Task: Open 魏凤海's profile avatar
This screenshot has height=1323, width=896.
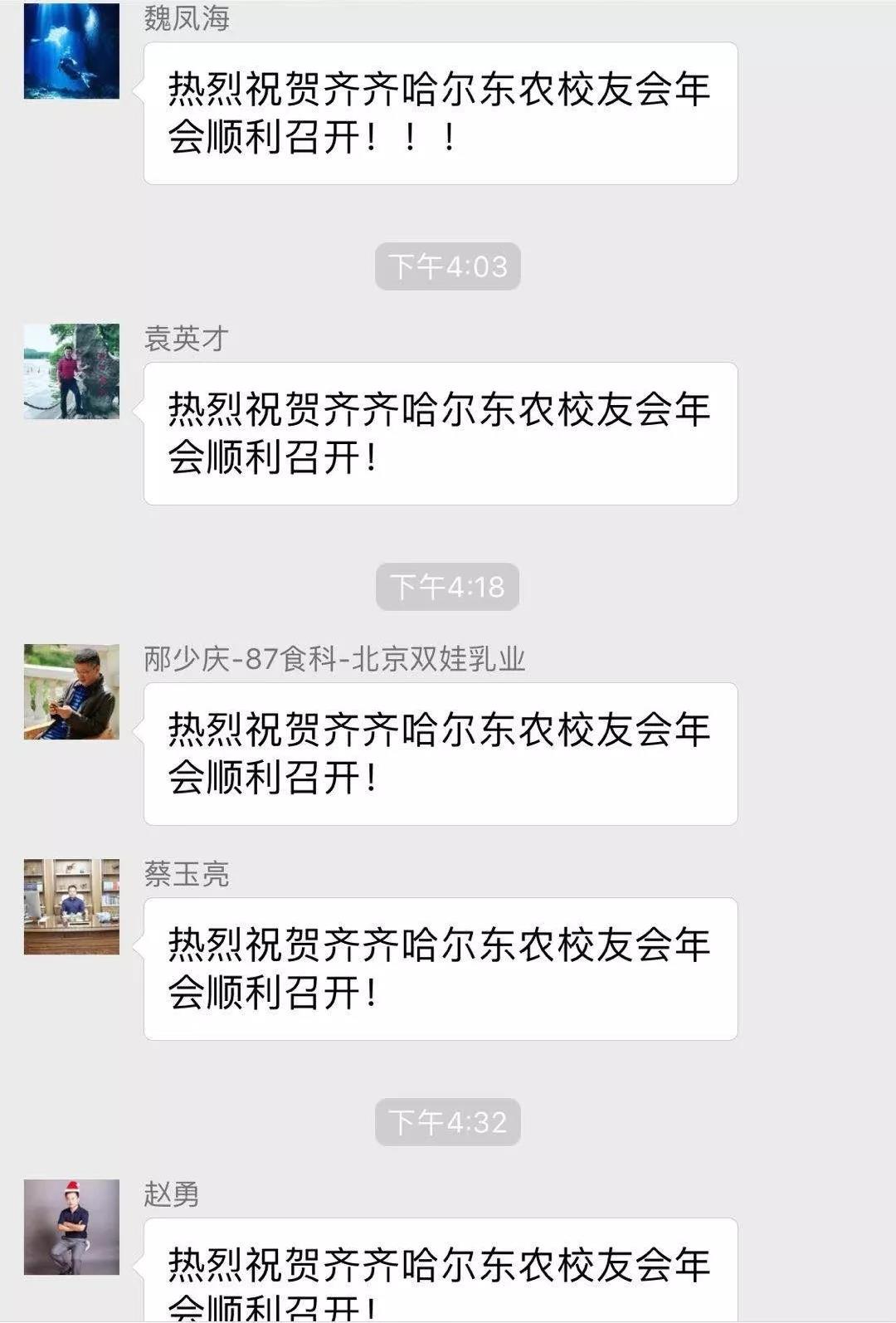Action: pyautogui.click(x=71, y=51)
